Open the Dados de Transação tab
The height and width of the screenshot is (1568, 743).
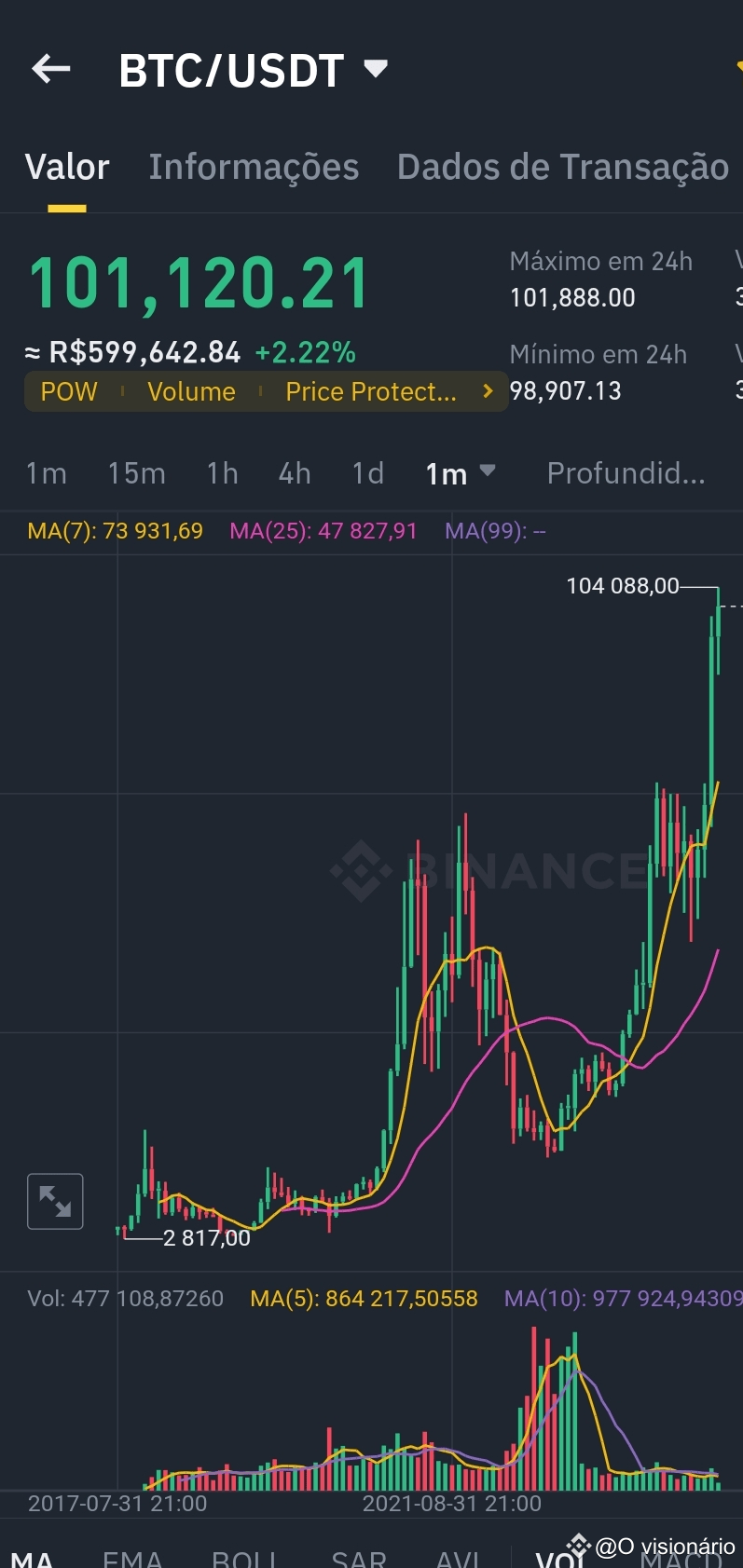(562, 166)
